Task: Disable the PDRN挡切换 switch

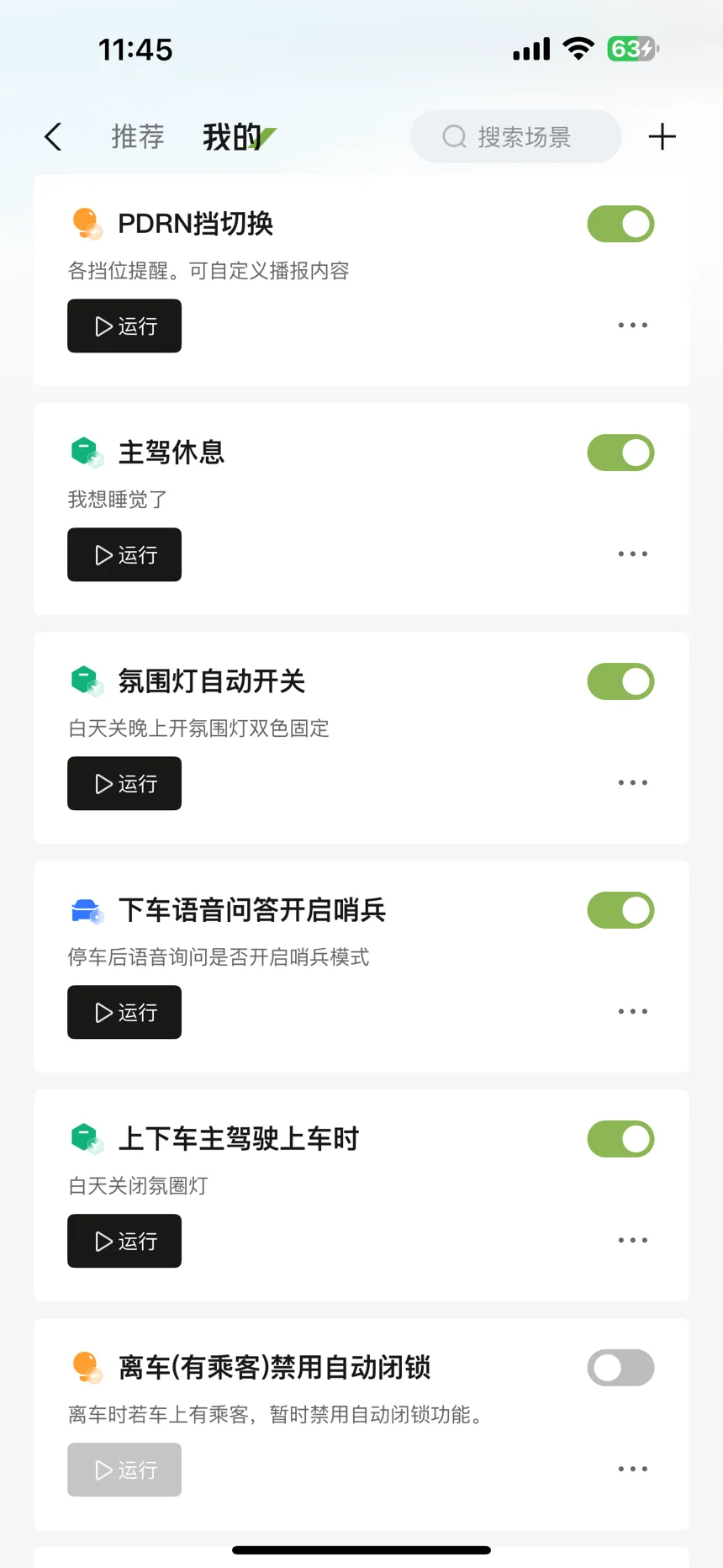Action: click(620, 224)
